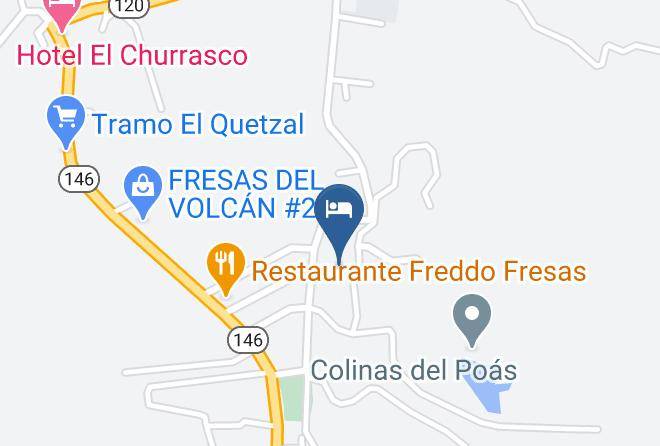Select the Tramo El Quetzal shopping cart pin
The width and height of the screenshot is (660, 446).
(66, 122)
